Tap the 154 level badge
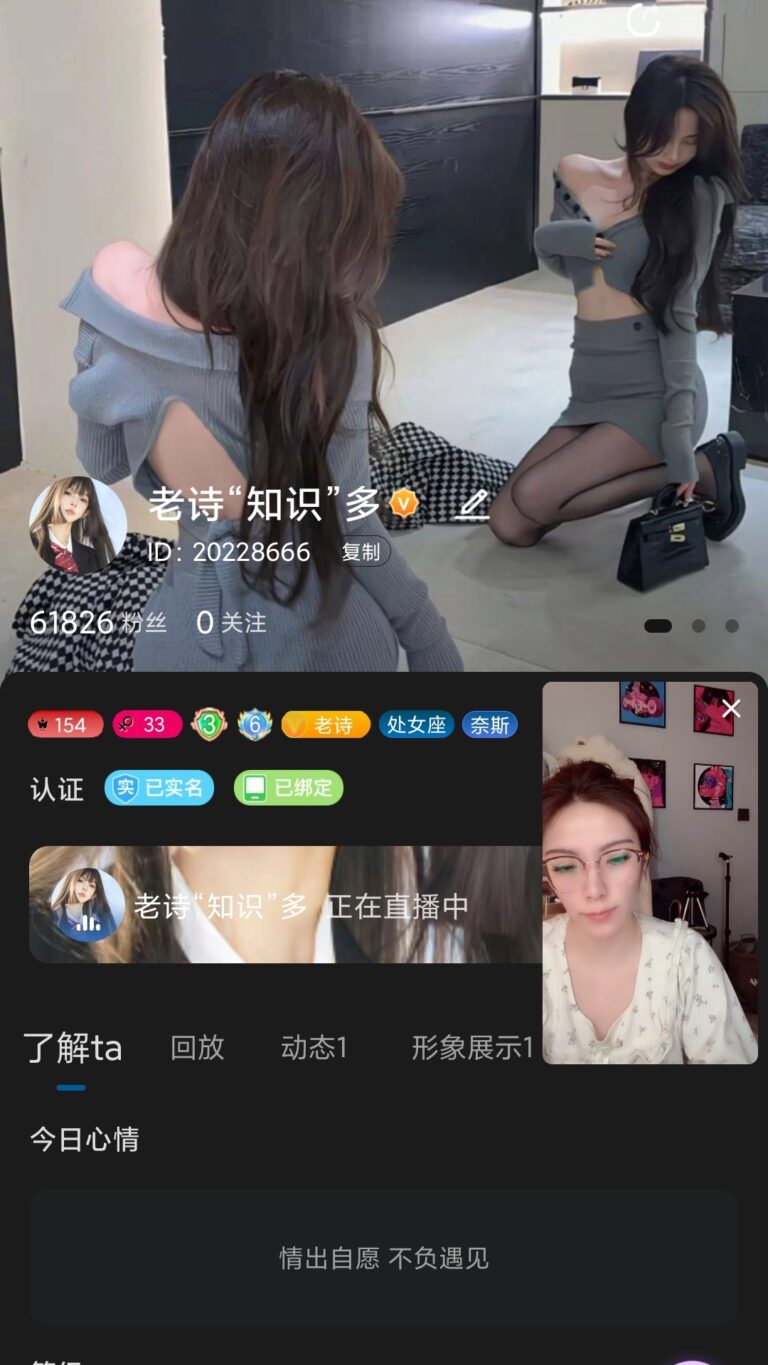768x1365 pixels. (x=65, y=724)
